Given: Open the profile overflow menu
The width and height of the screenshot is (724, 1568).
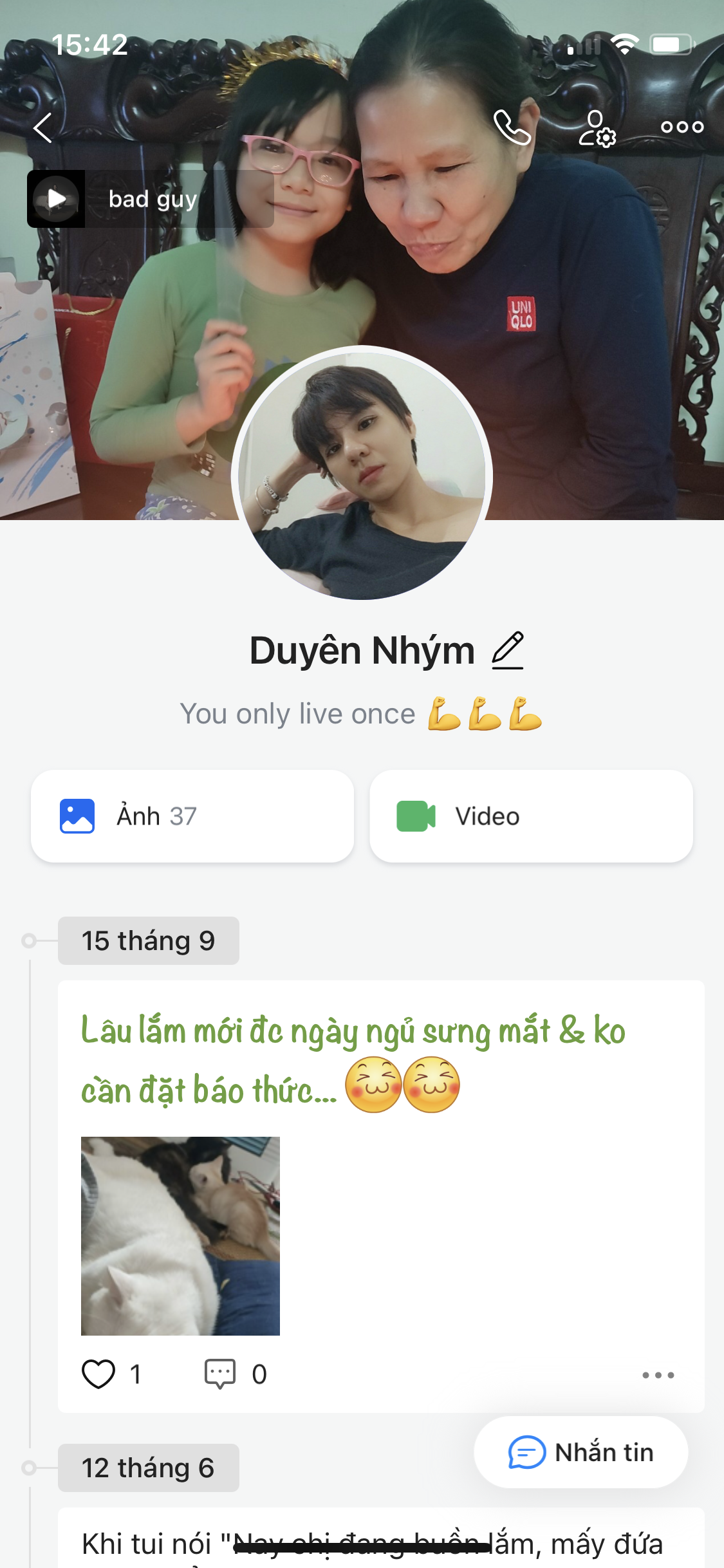Looking at the screenshot, I should (682, 127).
